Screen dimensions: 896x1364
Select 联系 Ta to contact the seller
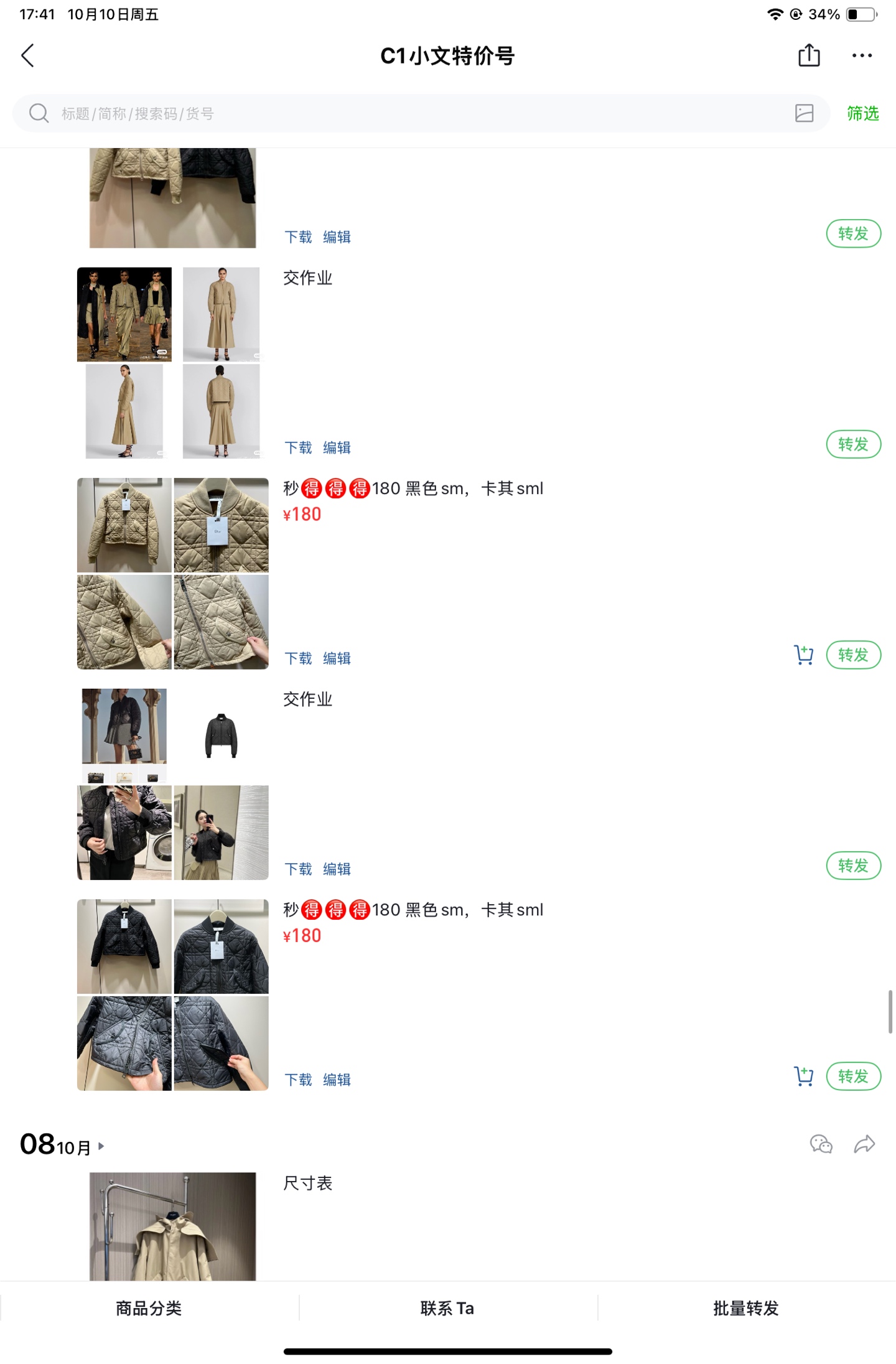coord(447,1308)
